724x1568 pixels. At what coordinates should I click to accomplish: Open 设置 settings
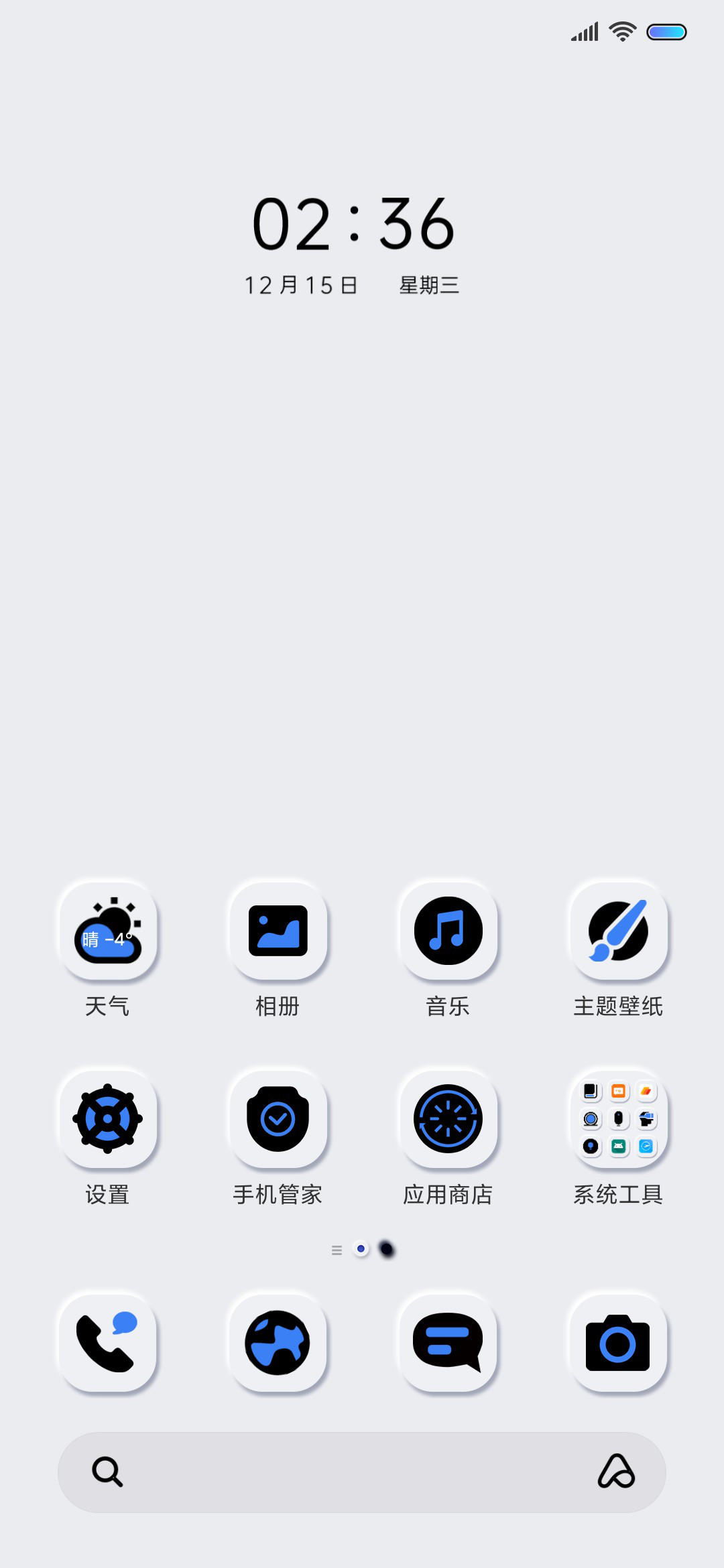(108, 1119)
